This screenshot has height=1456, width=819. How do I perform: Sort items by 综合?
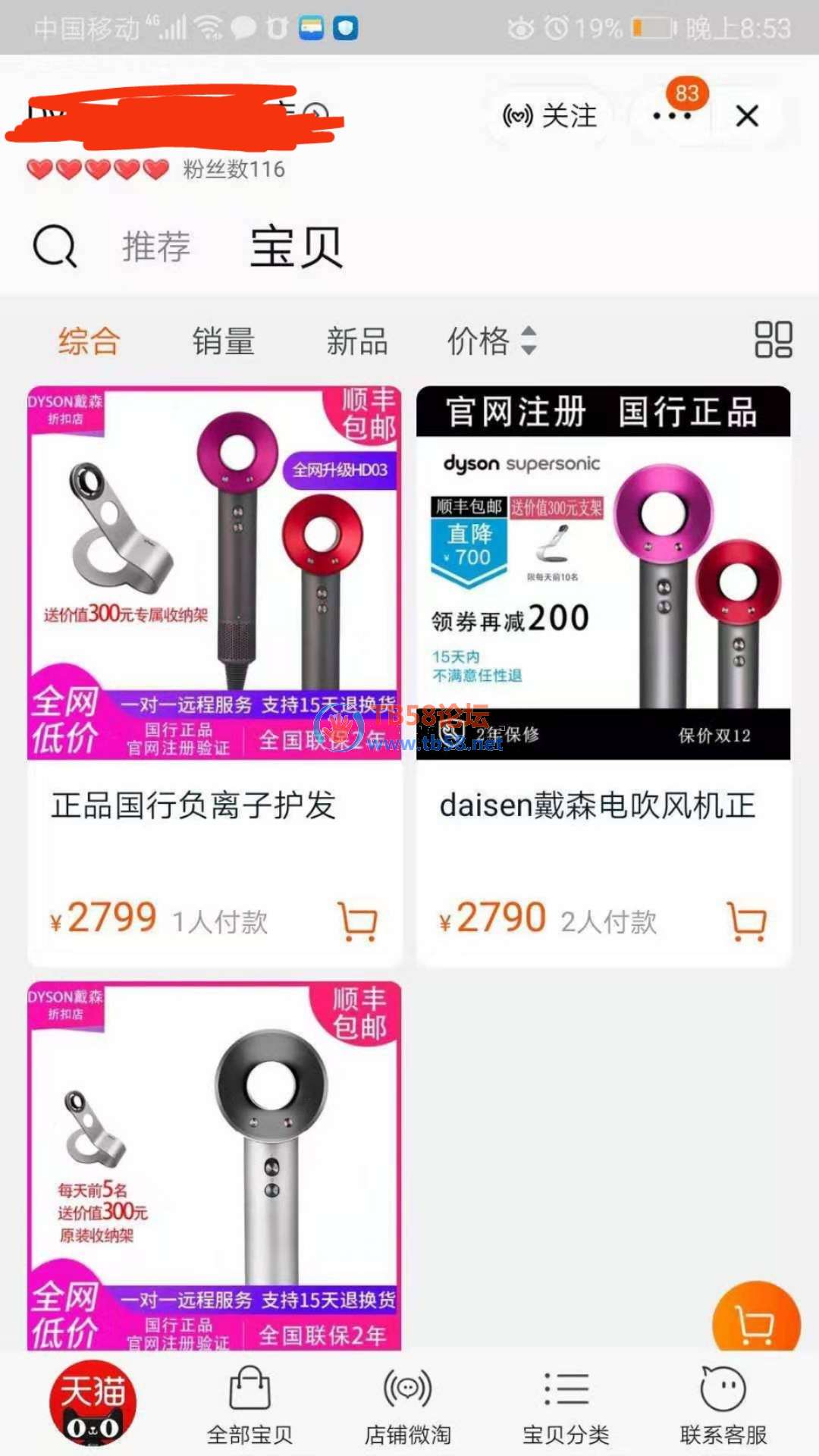pos(89,340)
